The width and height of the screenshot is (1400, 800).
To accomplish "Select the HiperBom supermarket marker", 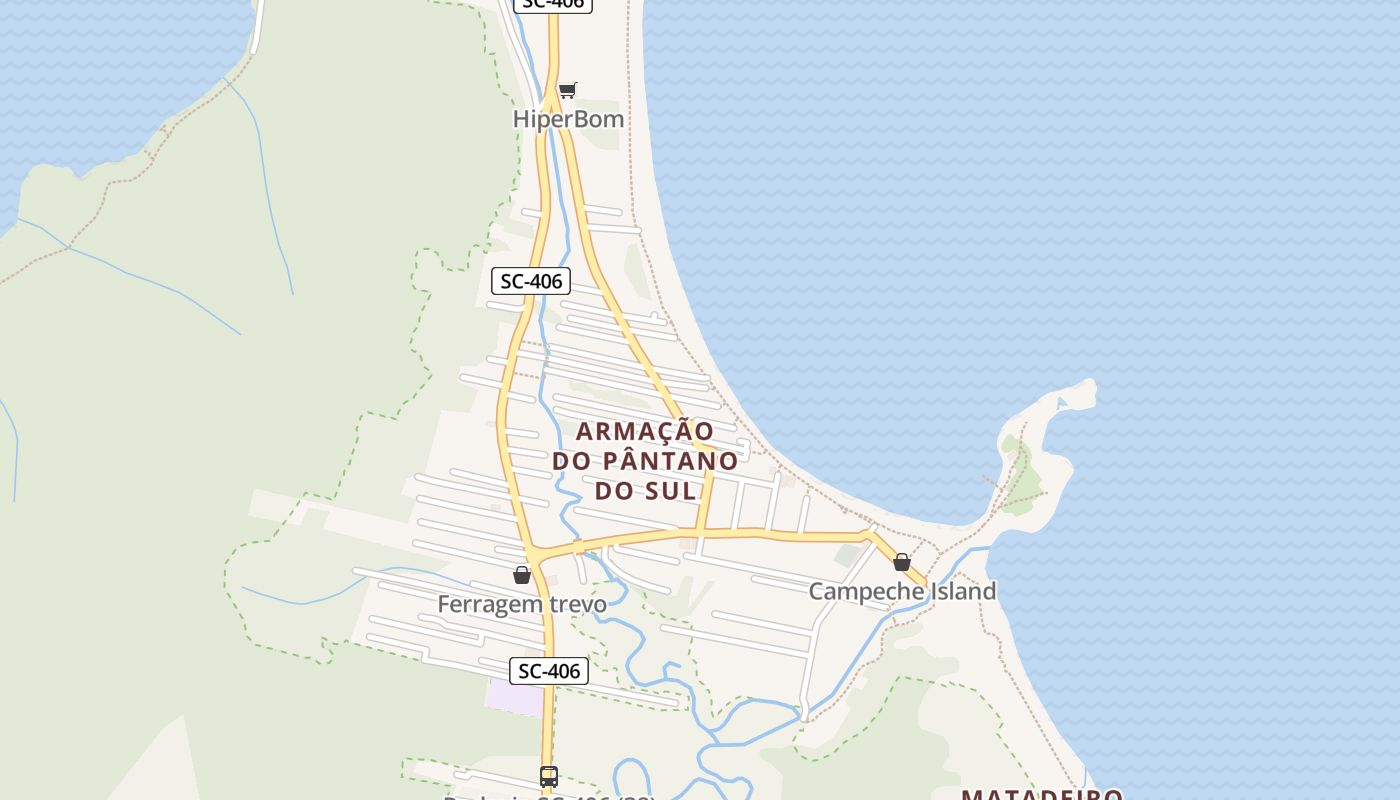I will tap(567, 91).
